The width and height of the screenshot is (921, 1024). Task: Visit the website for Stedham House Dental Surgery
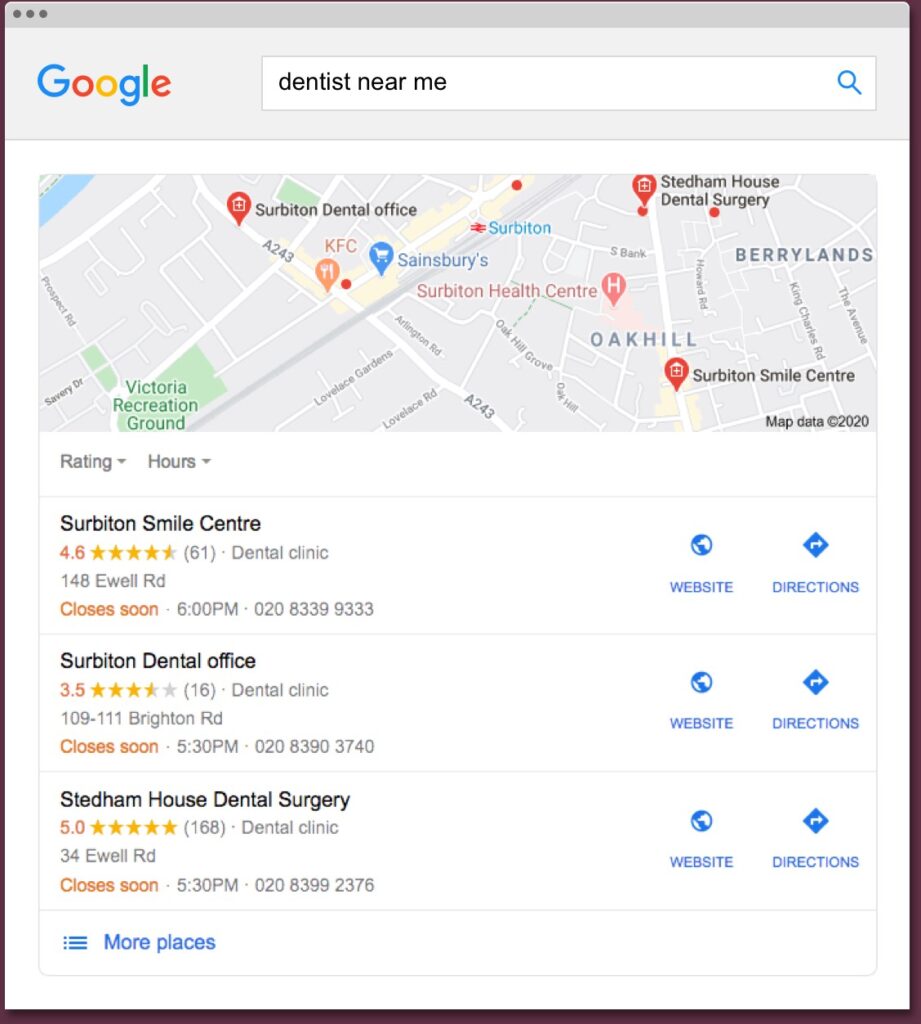pyautogui.click(x=701, y=837)
